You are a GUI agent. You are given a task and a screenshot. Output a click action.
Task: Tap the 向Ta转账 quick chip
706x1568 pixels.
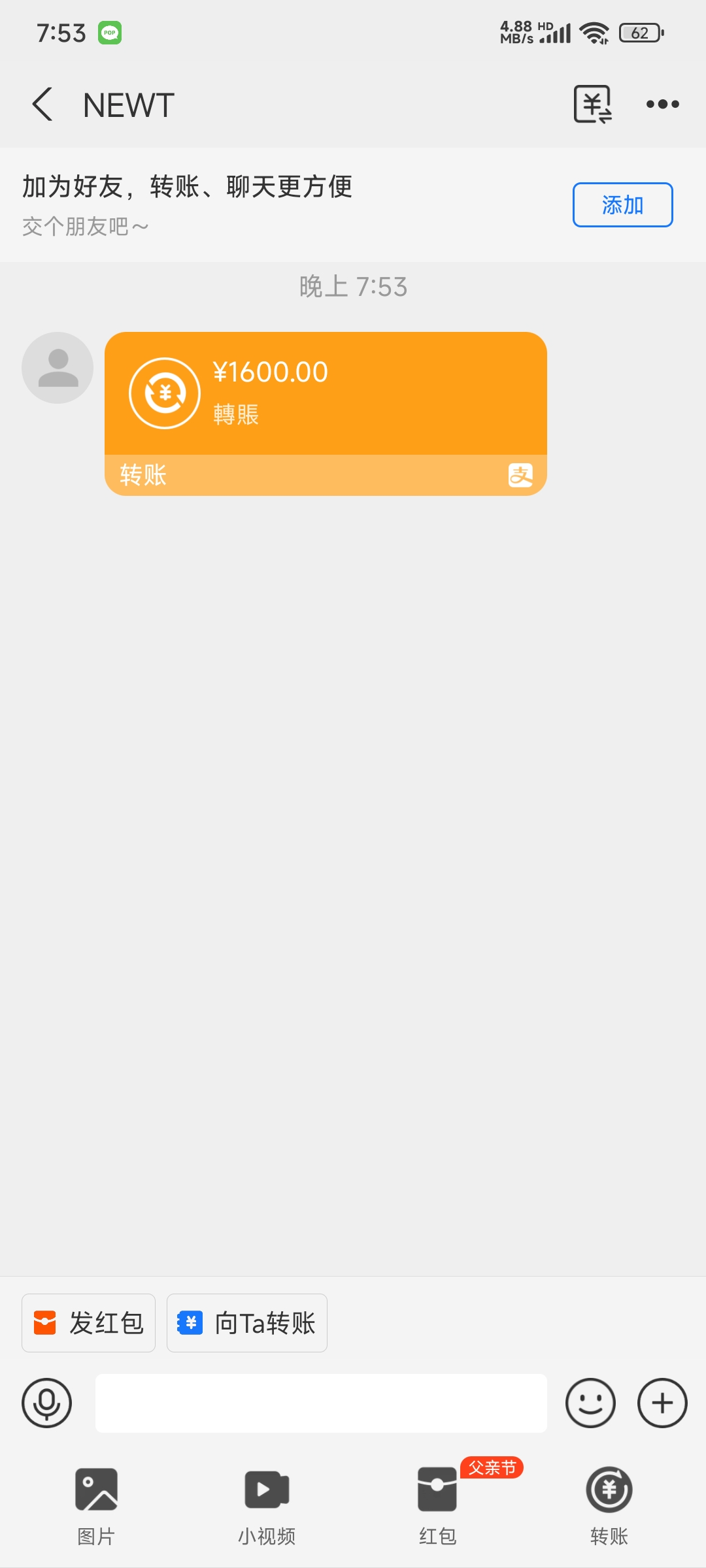click(247, 1323)
